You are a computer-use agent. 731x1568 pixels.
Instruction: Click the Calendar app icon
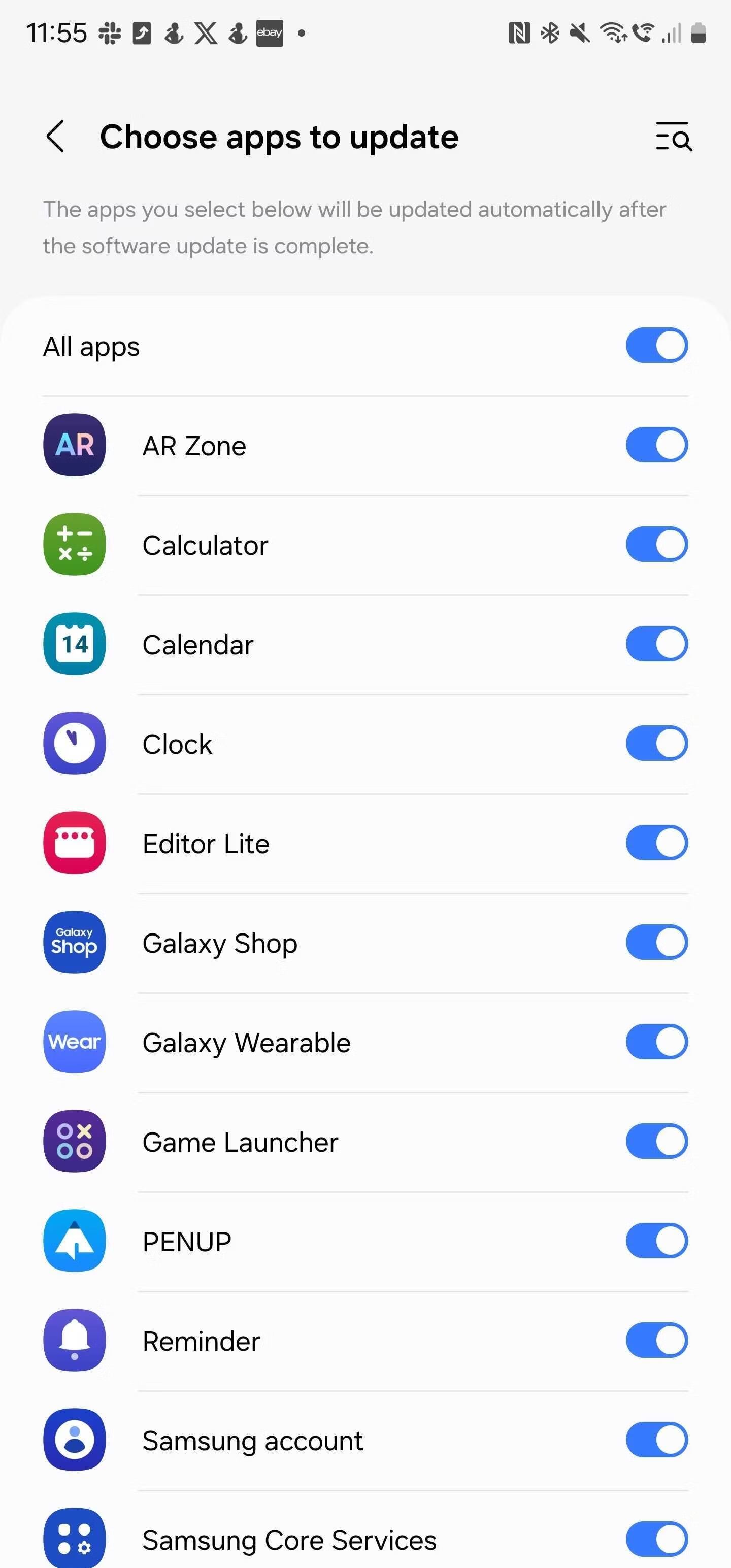(x=74, y=644)
